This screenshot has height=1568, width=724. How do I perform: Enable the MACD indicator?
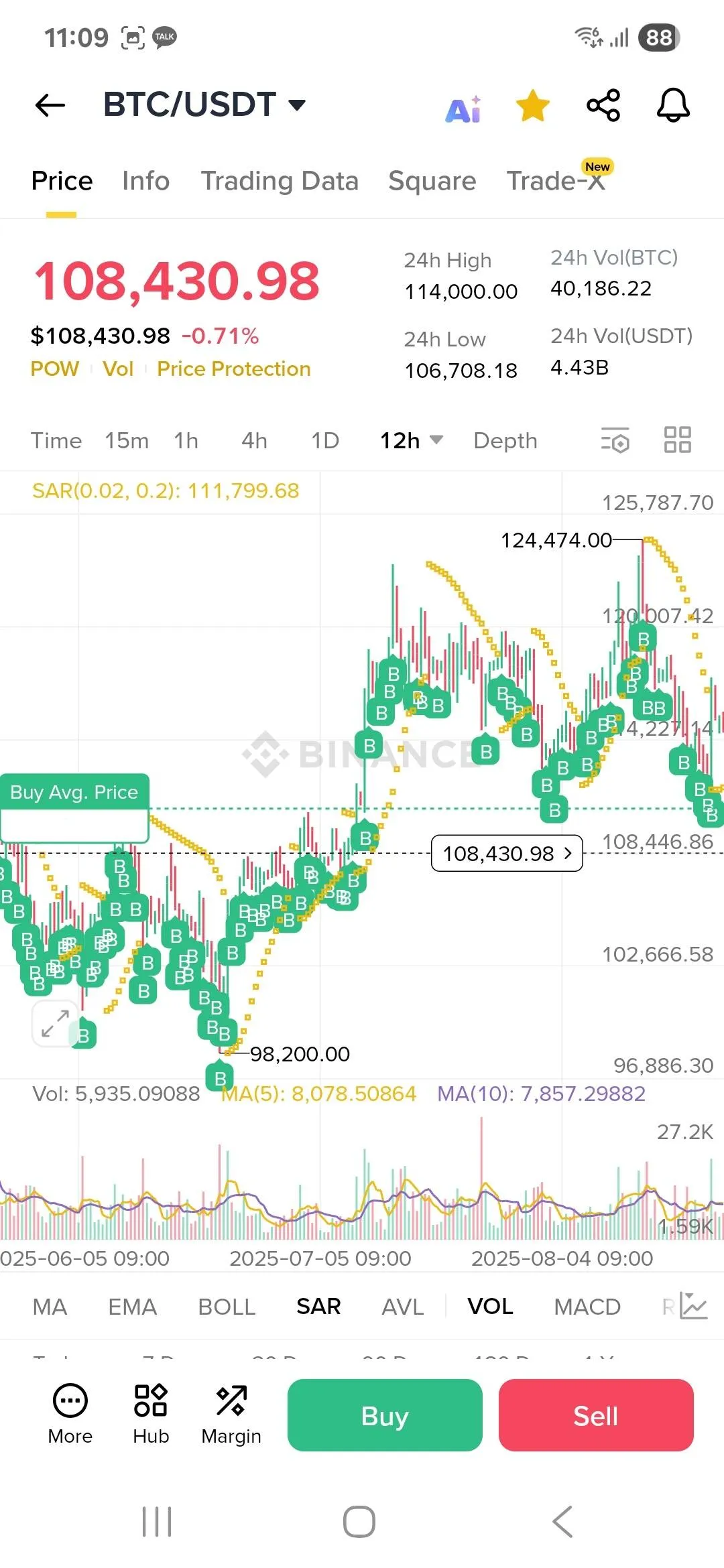pos(587,1307)
